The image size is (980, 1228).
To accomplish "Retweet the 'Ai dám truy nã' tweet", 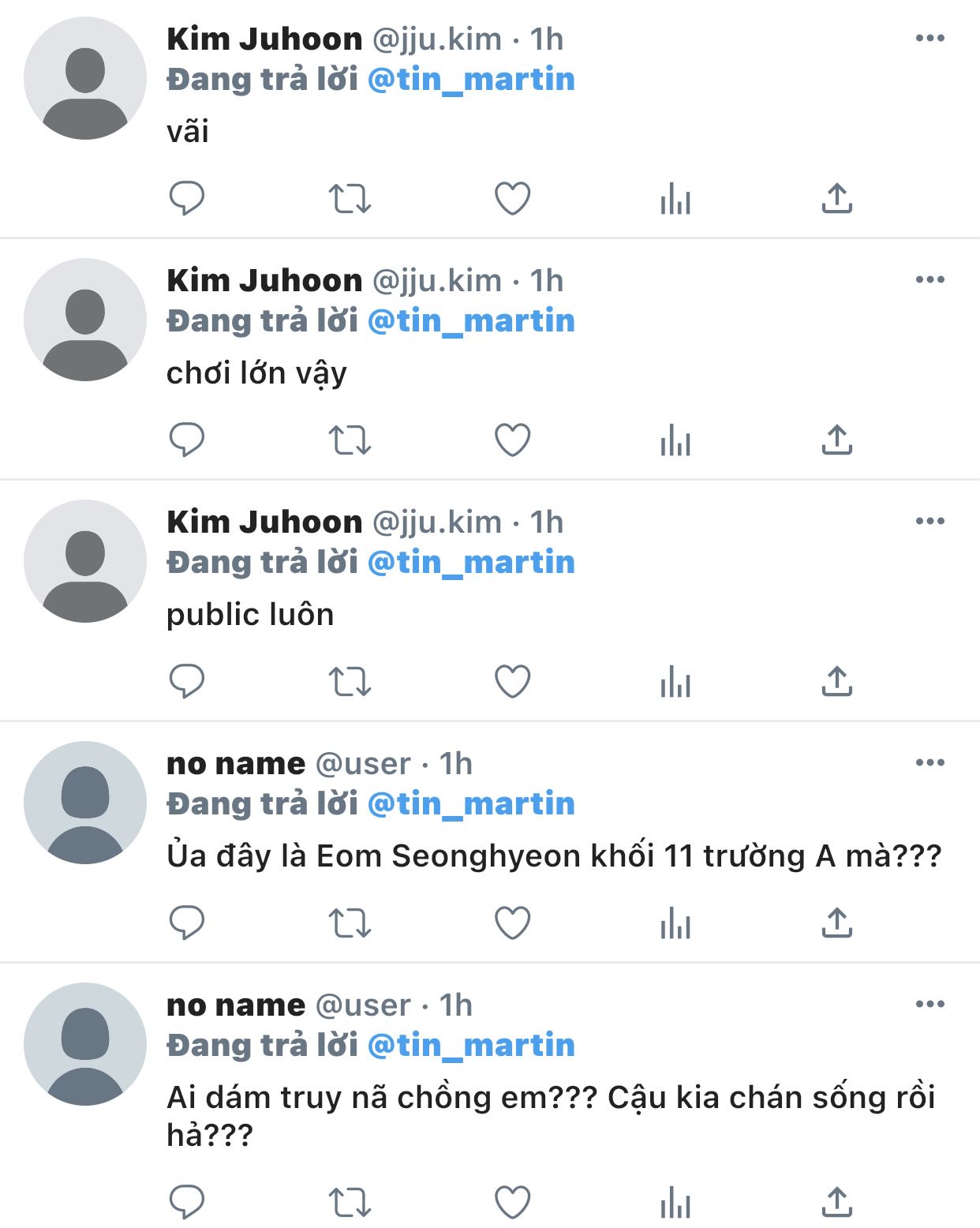I will (350, 1203).
